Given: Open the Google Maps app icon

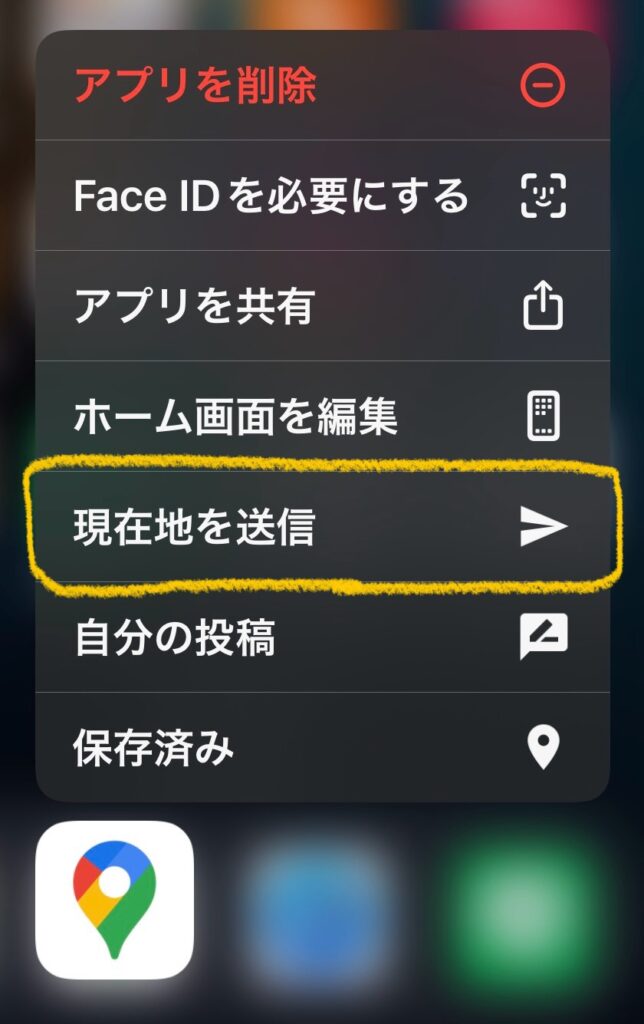Looking at the screenshot, I should 114,900.
